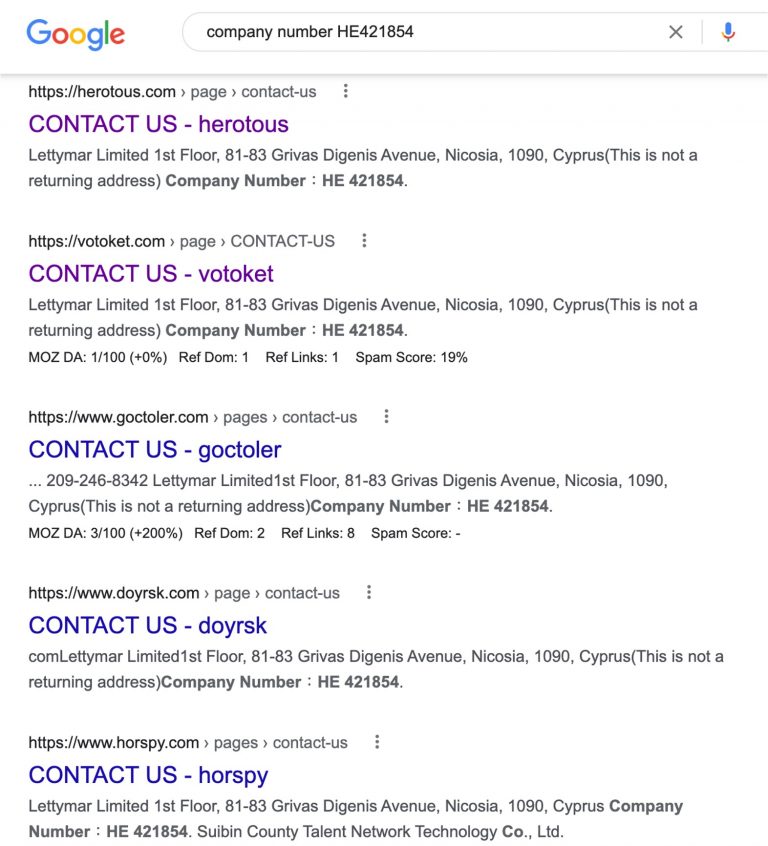Open the three-dot menu on the doyrsk result
Screen dimensions: 768x846
(368, 592)
